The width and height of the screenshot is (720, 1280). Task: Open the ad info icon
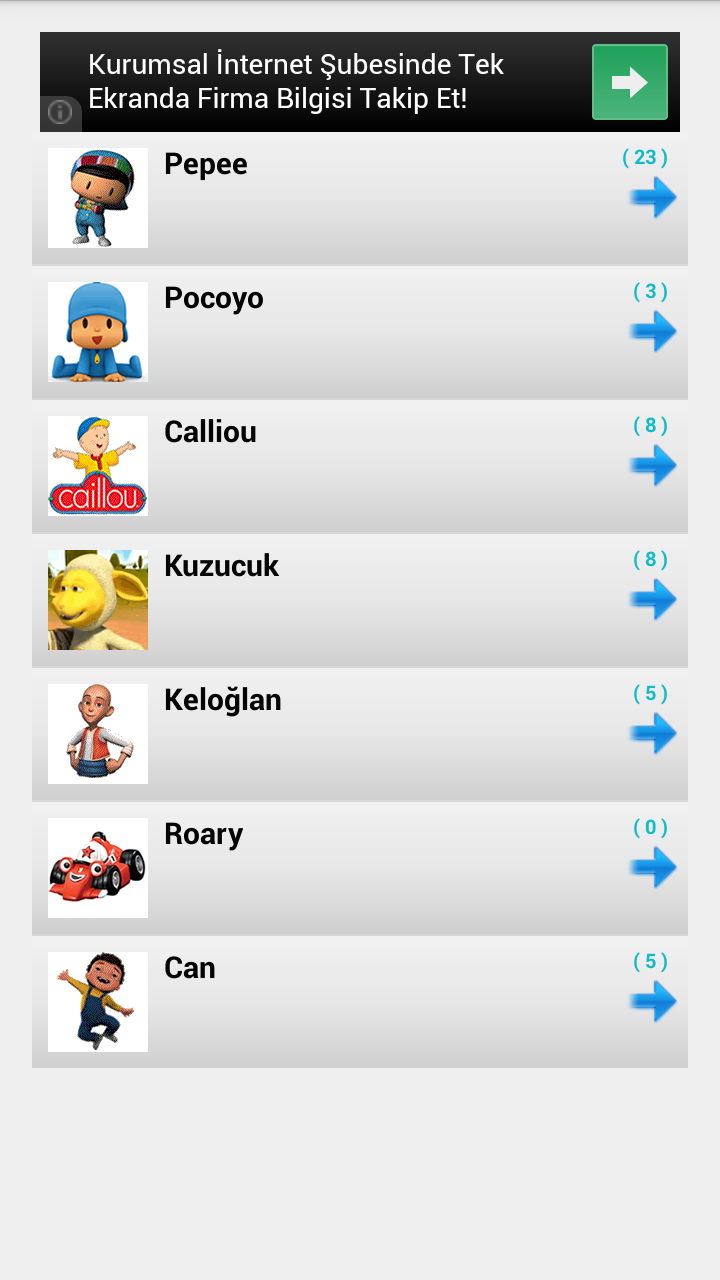click(x=60, y=113)
